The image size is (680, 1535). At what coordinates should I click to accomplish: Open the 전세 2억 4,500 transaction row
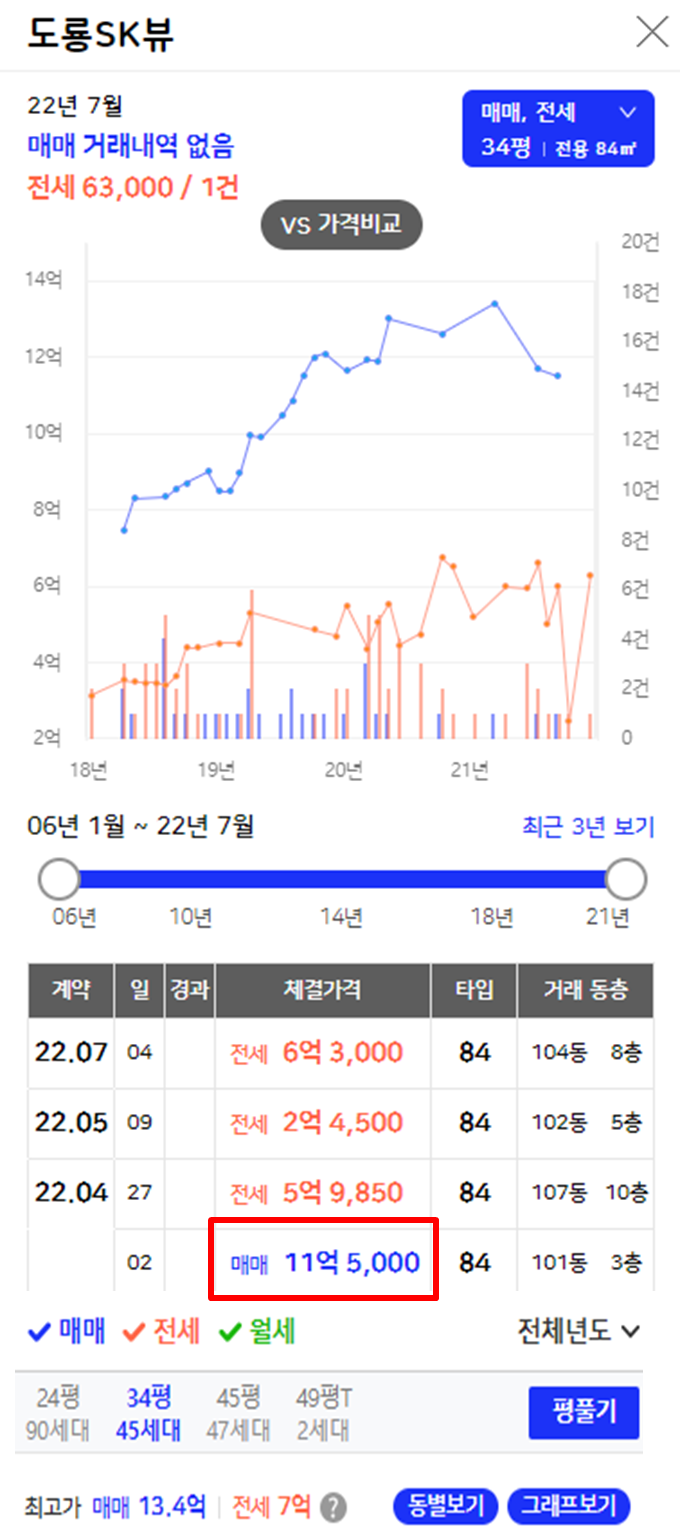tap(340, 1123)
